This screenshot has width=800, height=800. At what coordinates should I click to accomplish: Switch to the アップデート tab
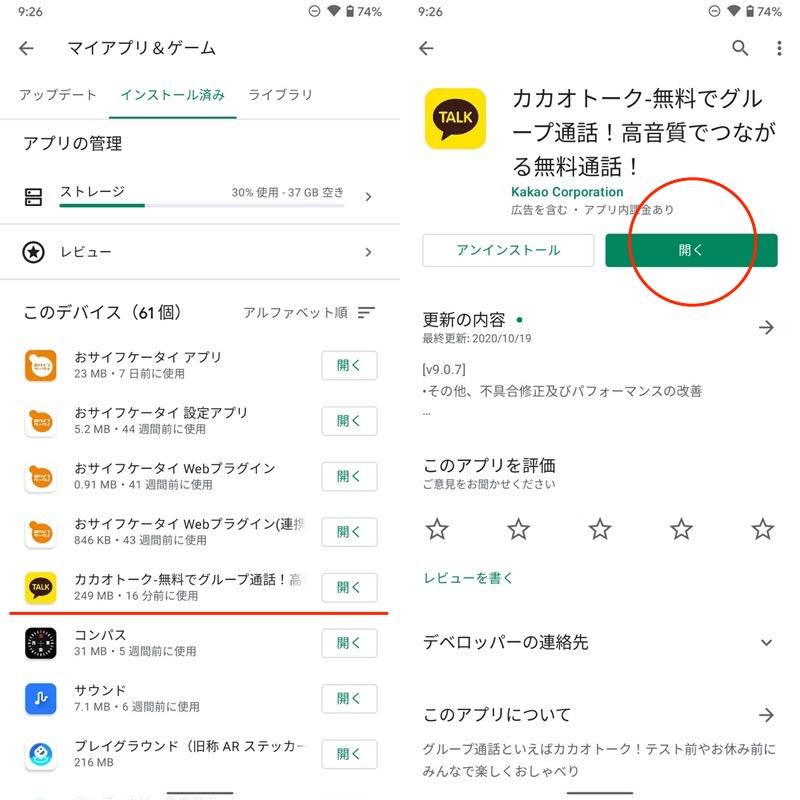click(x=58, y=95)
